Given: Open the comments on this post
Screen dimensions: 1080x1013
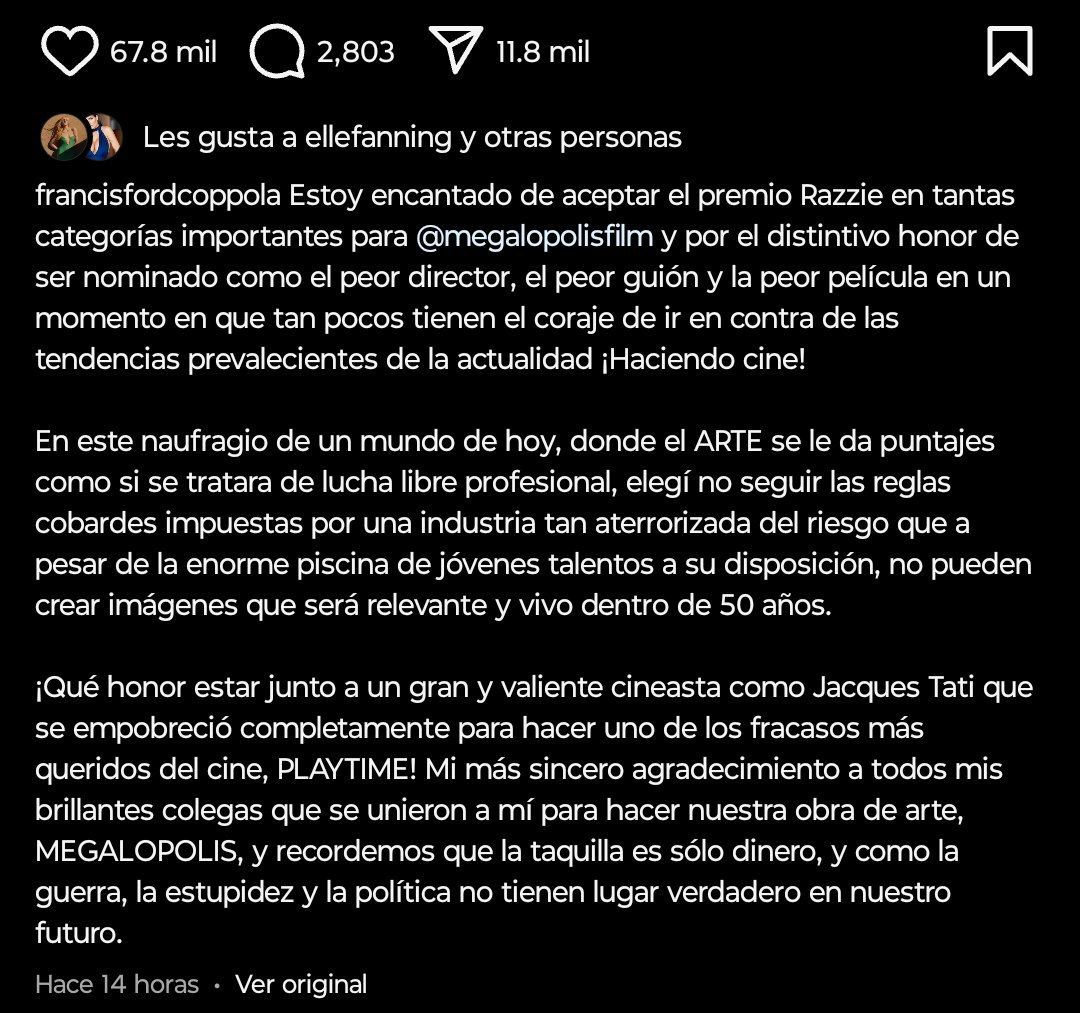Looking at the screenshot, I should point(277,52).
